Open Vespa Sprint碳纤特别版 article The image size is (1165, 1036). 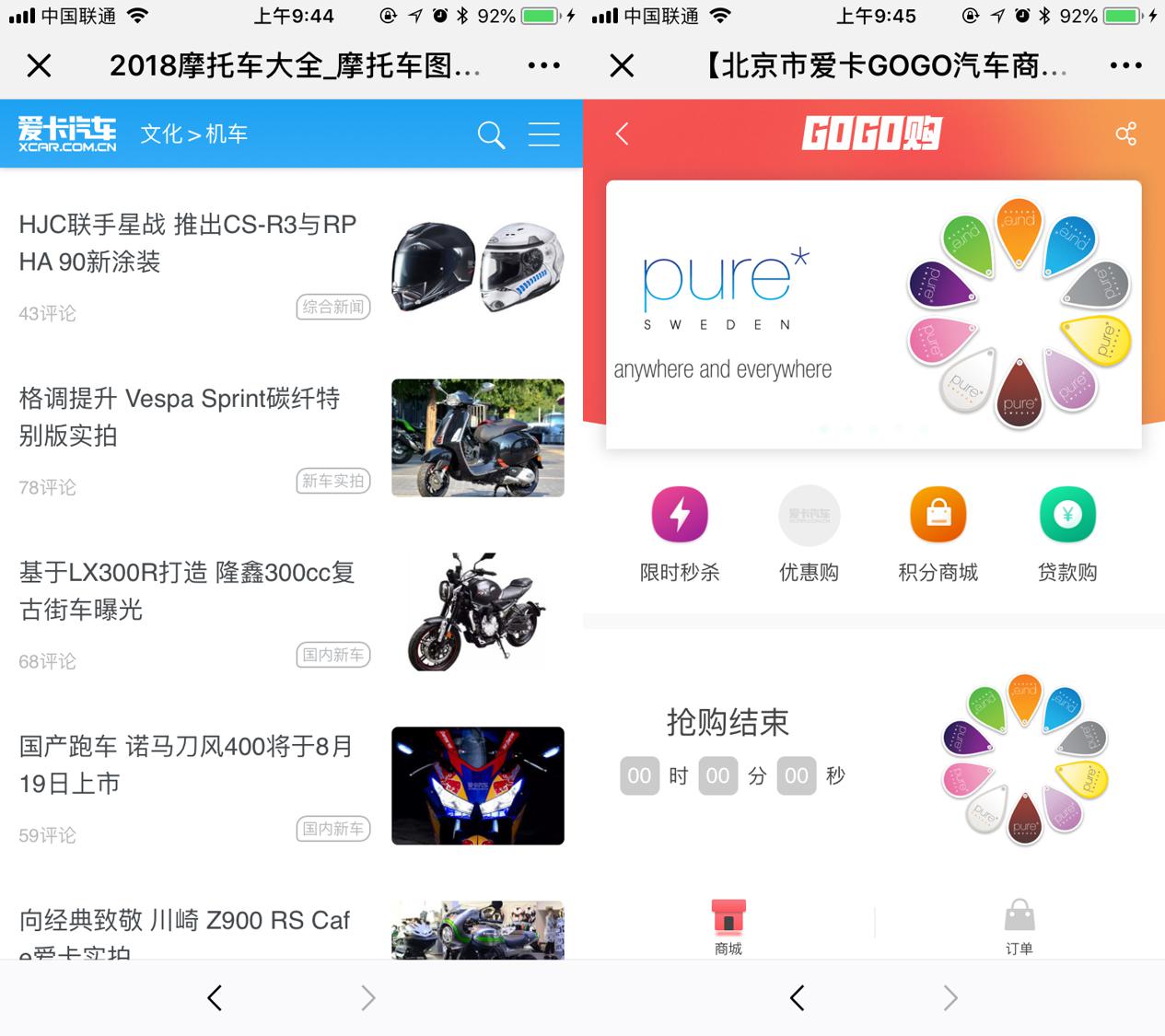(x=181, y=417)
